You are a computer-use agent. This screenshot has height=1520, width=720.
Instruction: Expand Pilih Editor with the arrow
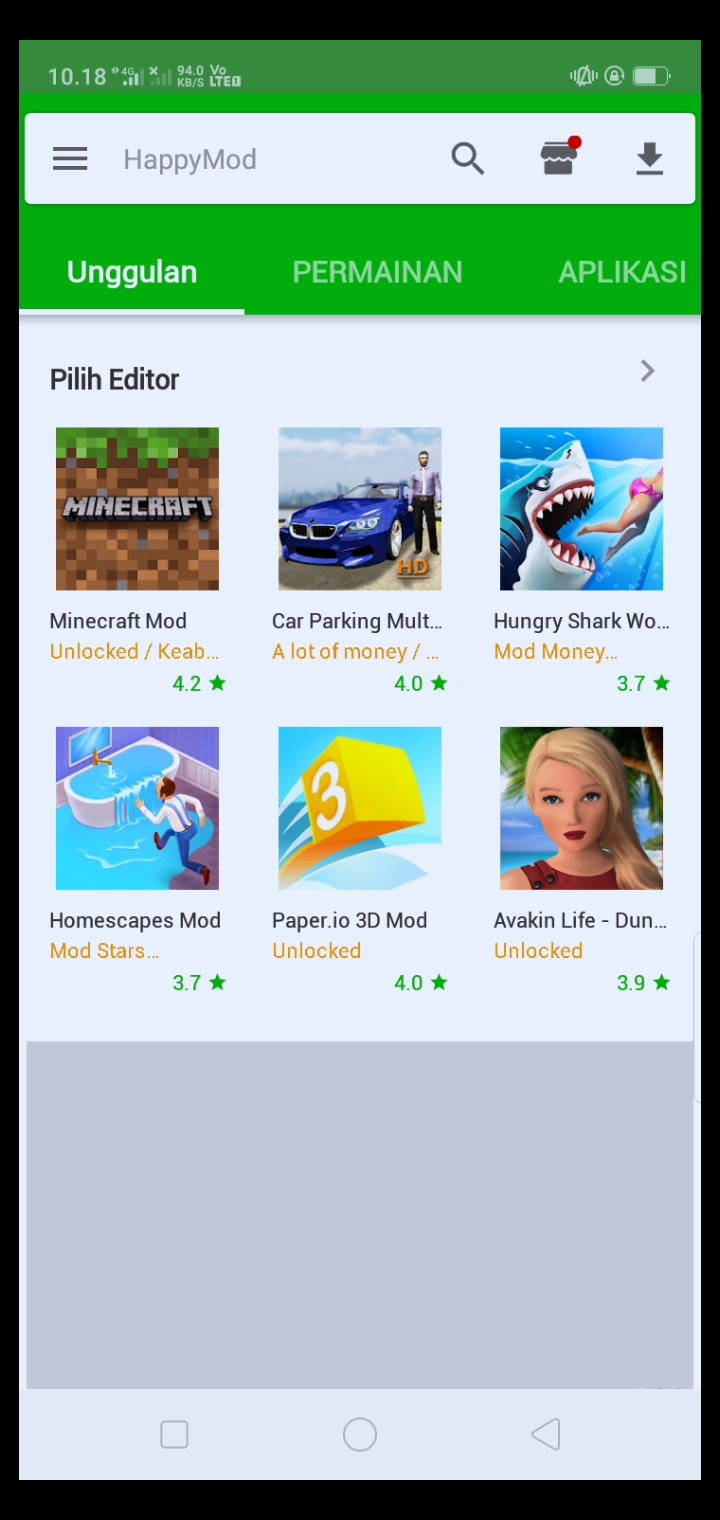[x=647, y=372]
